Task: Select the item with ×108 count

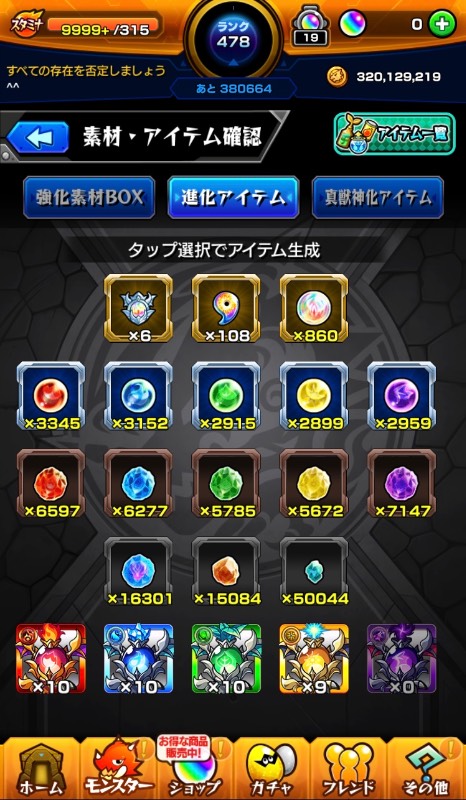Action: tap(226, 309)
